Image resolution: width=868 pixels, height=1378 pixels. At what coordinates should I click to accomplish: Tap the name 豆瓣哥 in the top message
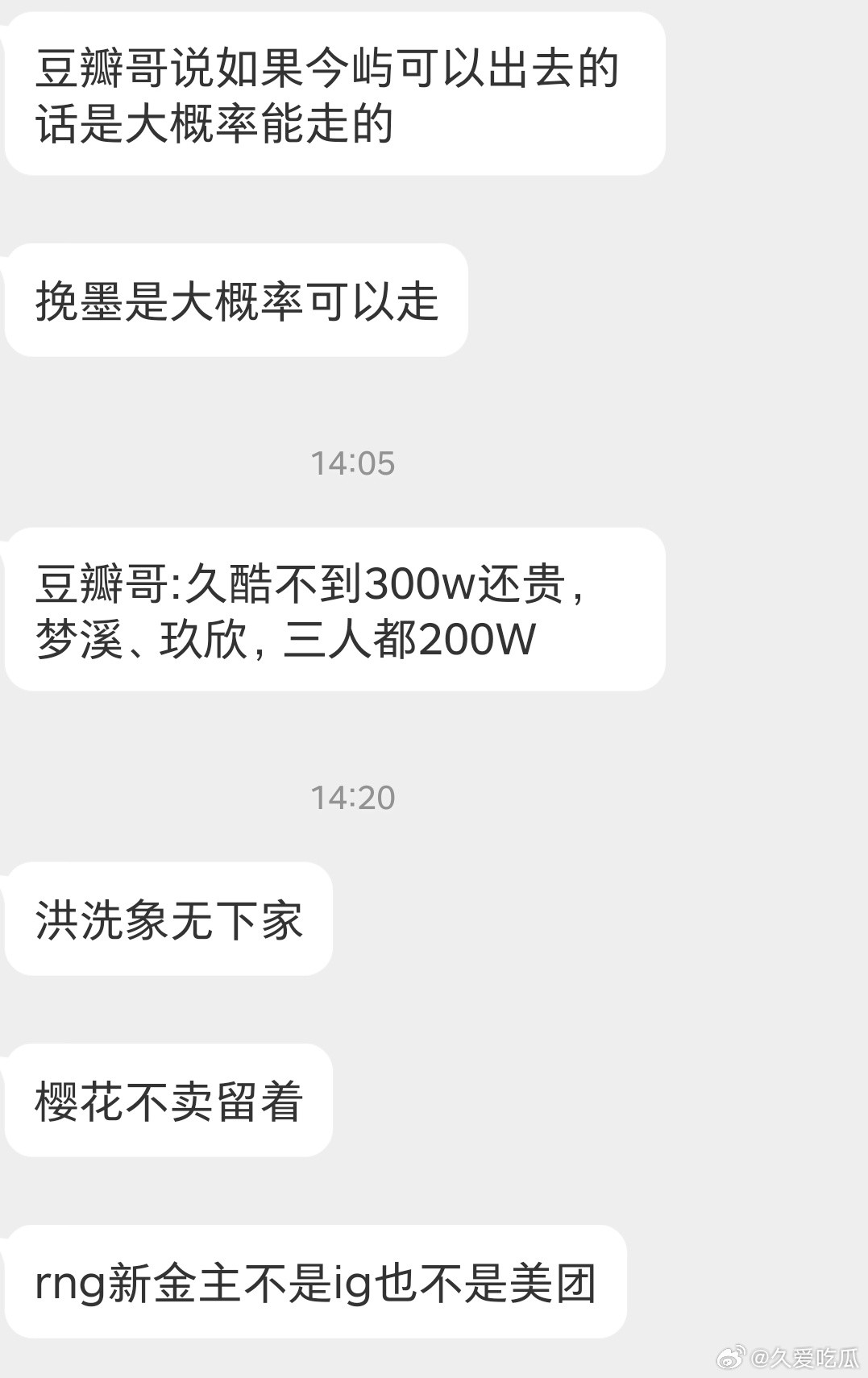pos(105,67)
